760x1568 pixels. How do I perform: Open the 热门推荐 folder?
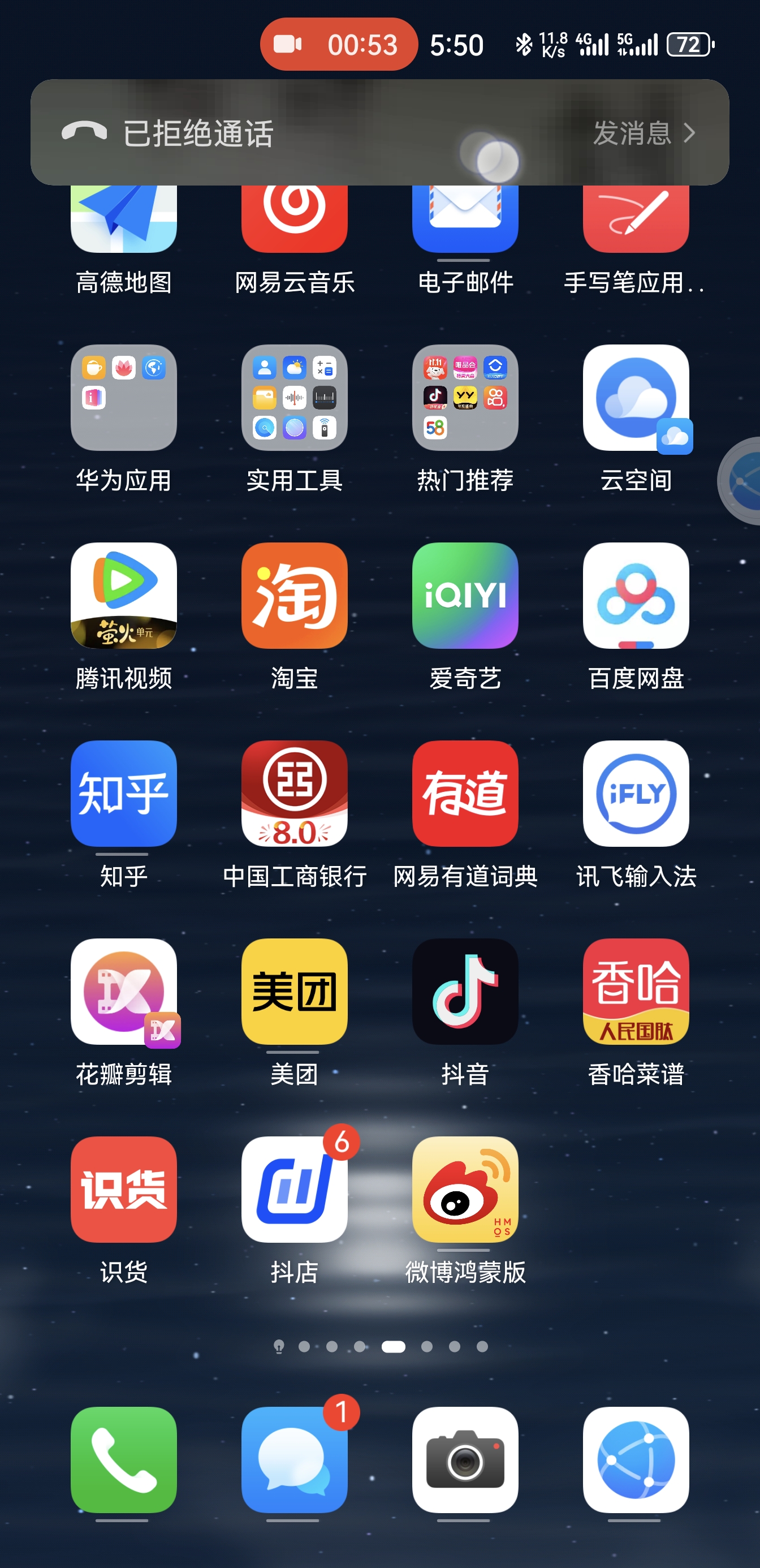(465, 398)
